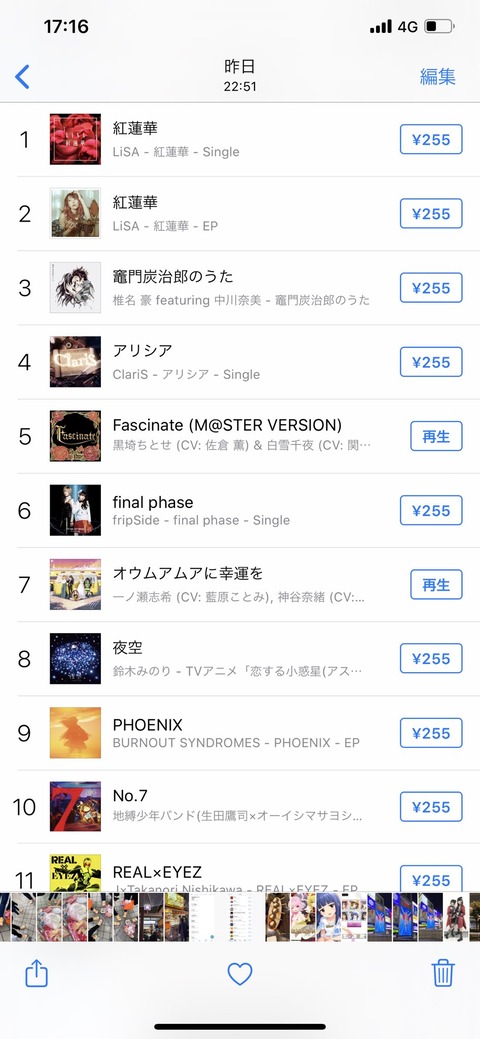Mark this photo as favorite
480x1039 pixels.
pyautogui.click(x=240, y=973)
